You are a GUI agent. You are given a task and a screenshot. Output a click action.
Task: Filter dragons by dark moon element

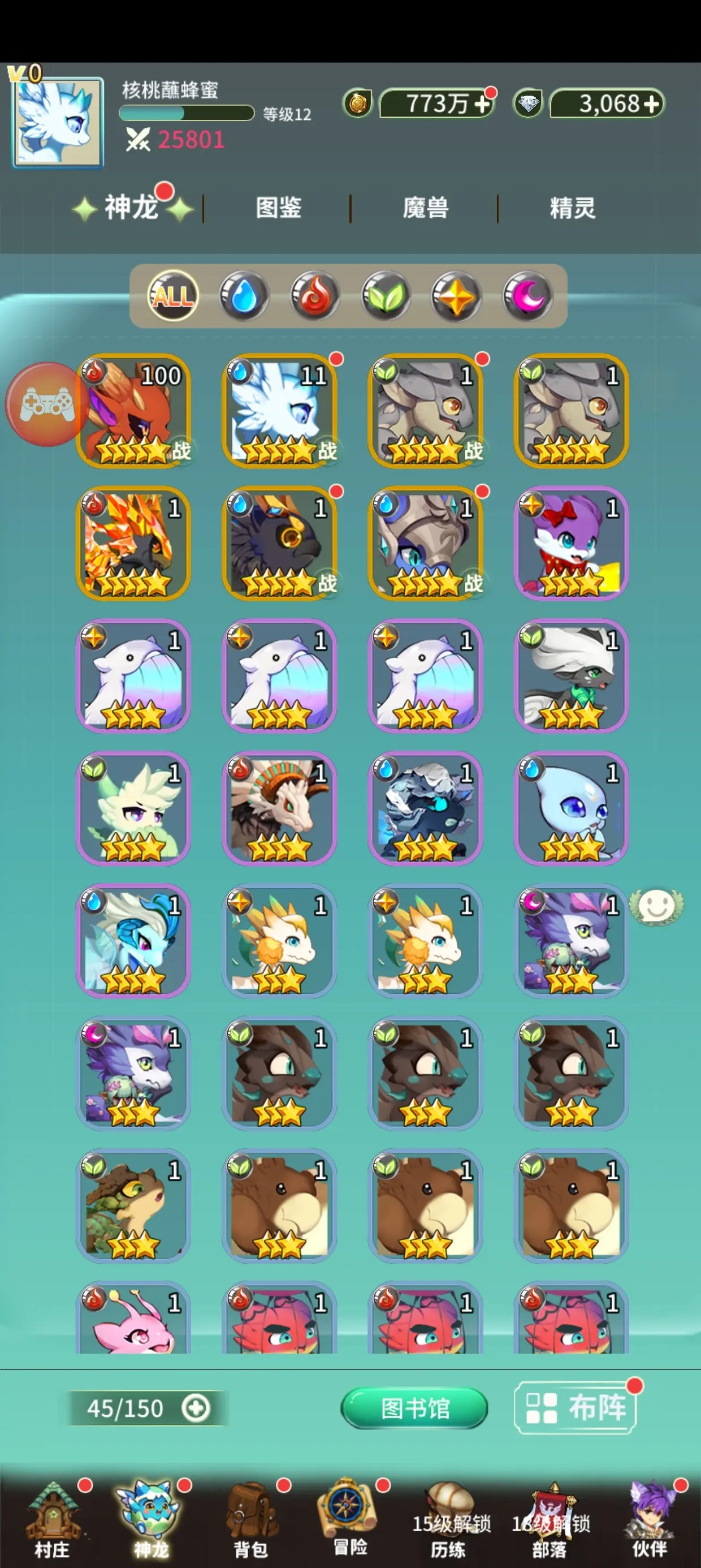click(527, 296)
